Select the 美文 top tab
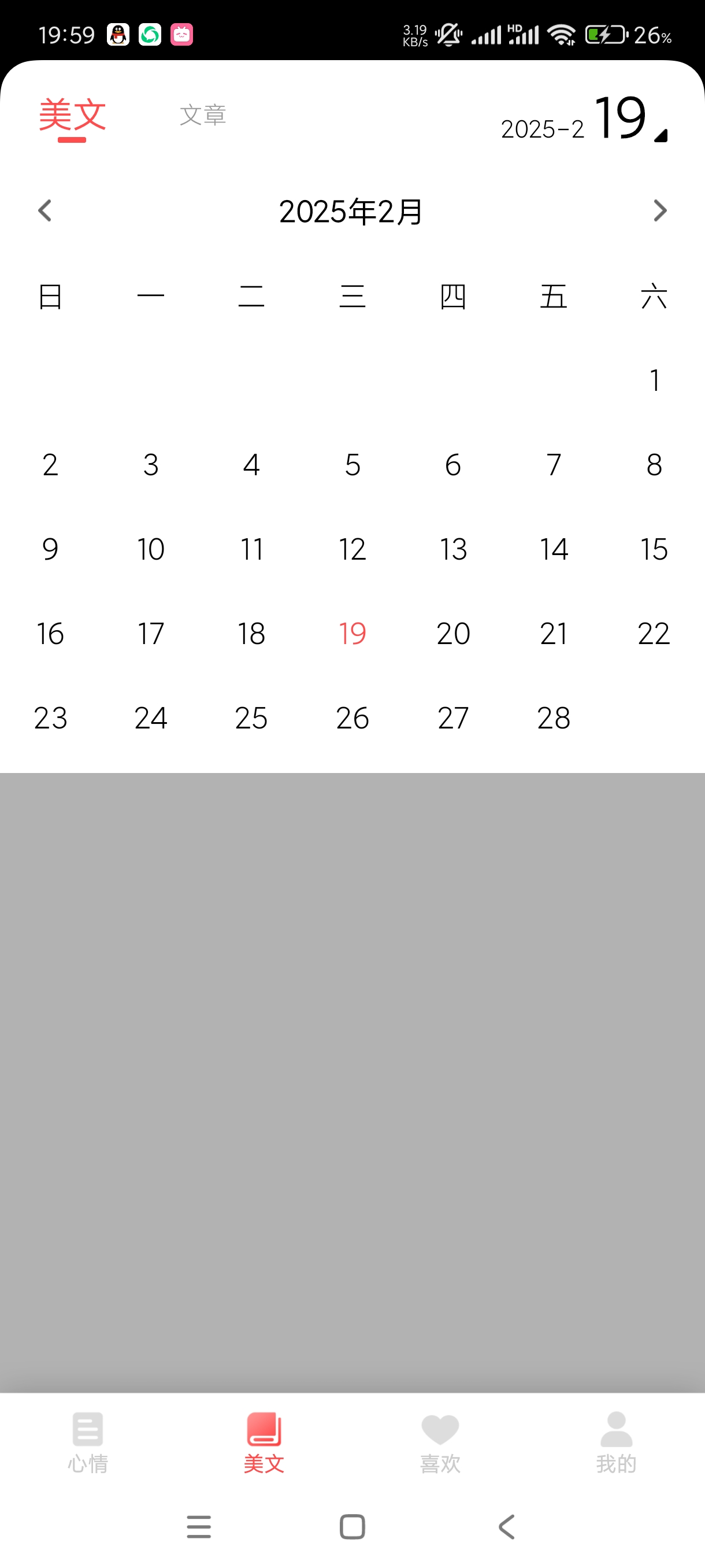 [x=72, y=115]
